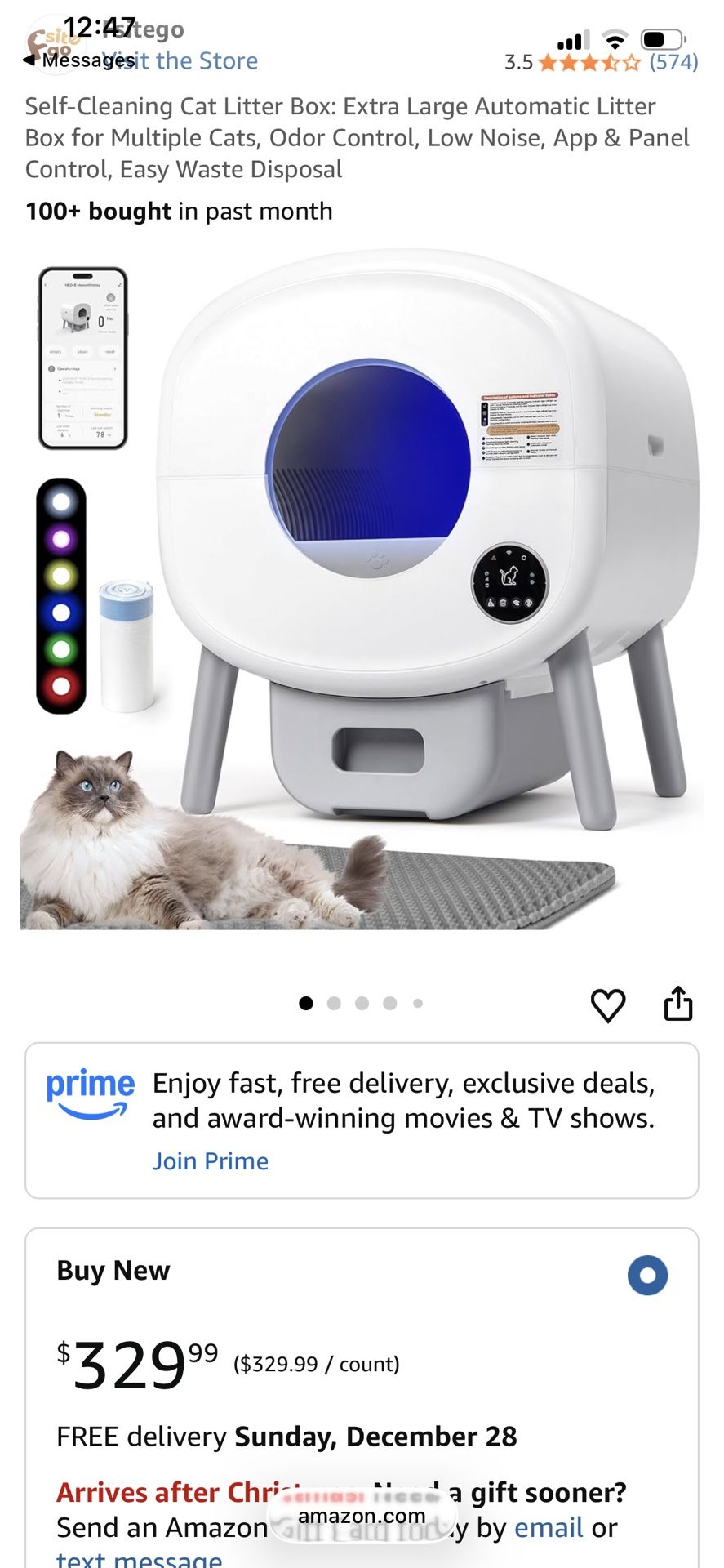Image resolution: width=724 pixels, height=1568 pixels.
Task: Tap the image page indicator dots
Action: [x=361, y=1004]
